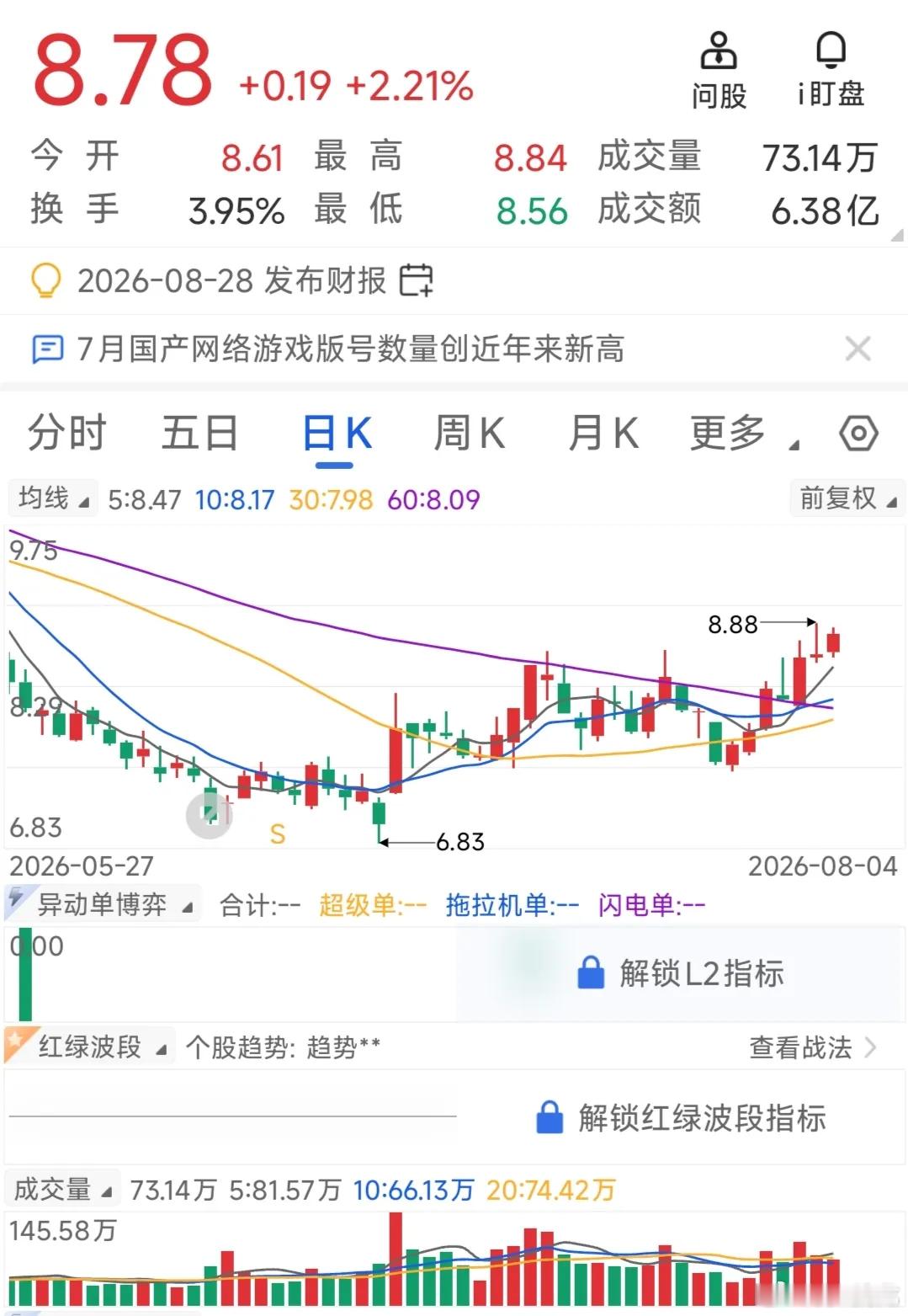Open 查看战法 link
Image resolution: width=908 pixels, height=1316 pixels.
[814, 1047]
